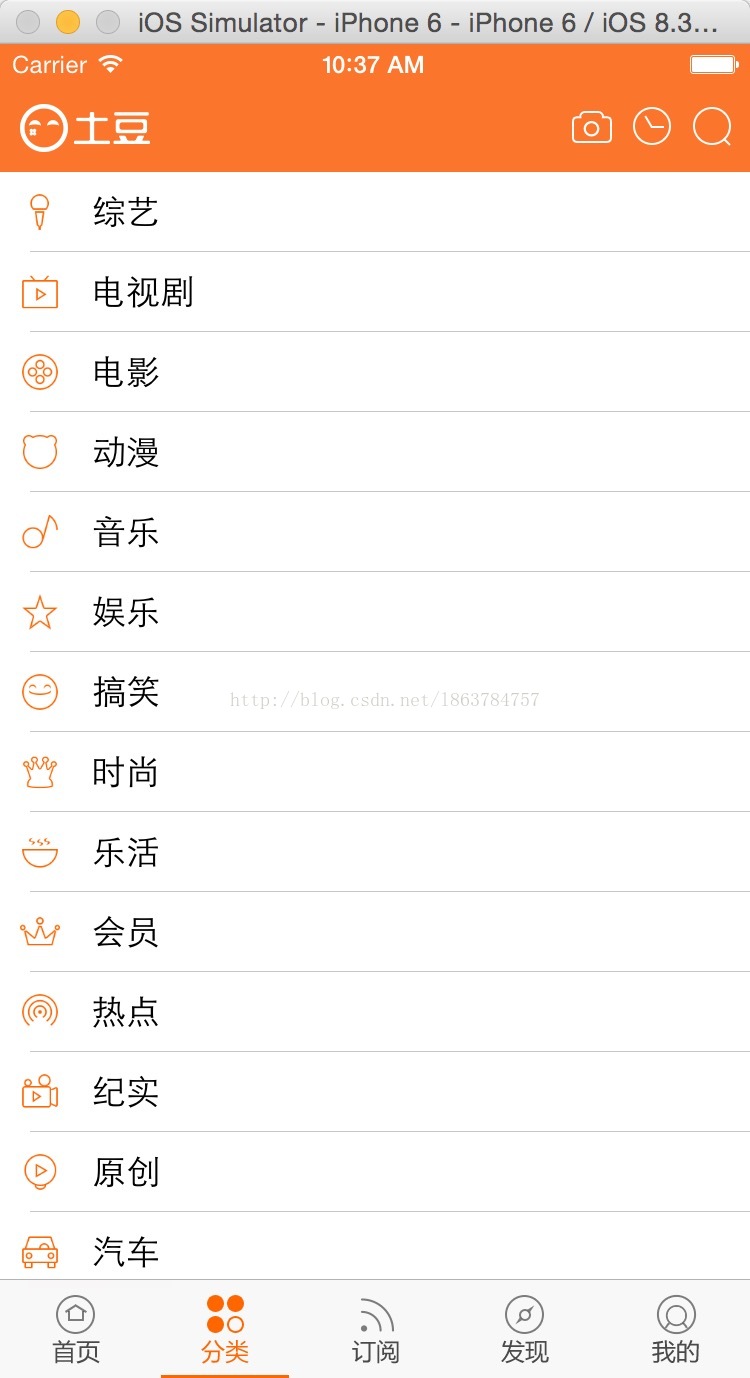Open the 动漫 category
750x1378 pixels.
(x=375, y=452)
